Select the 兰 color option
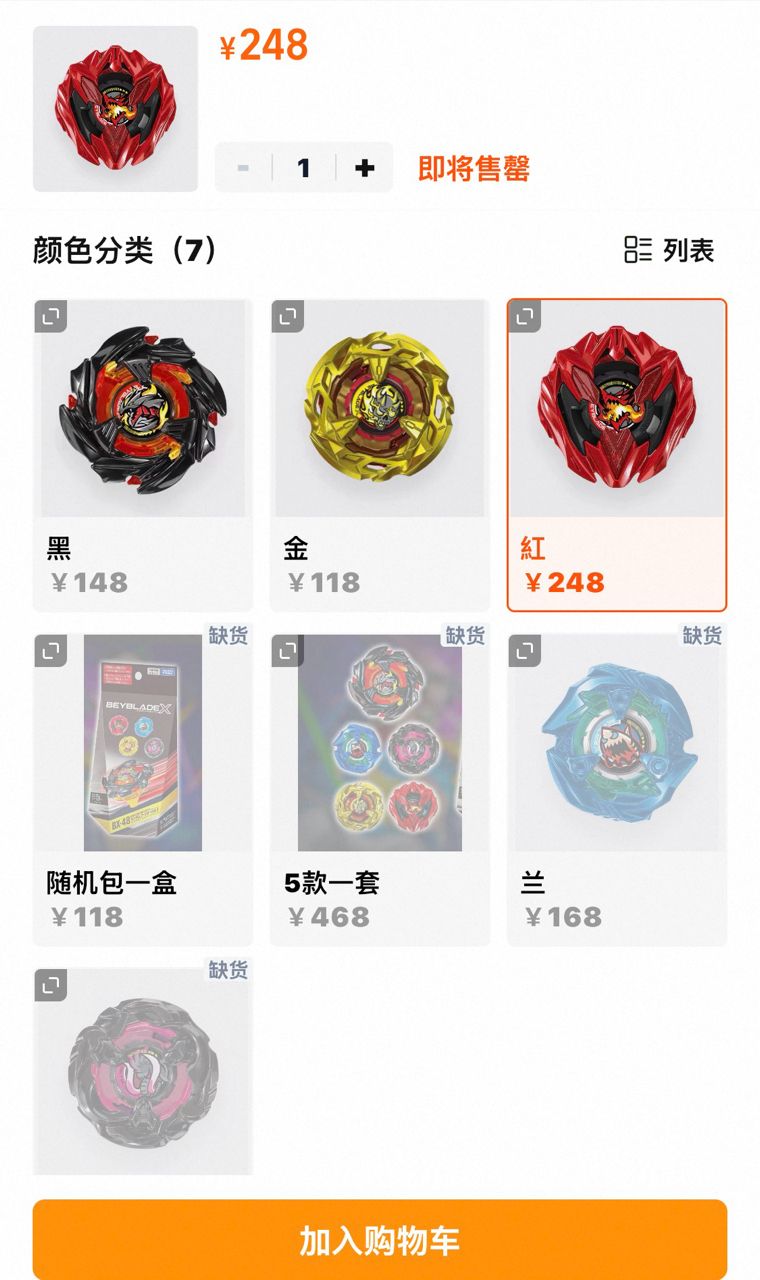This screenshot has width=760, height=1280. coord(617,790)
